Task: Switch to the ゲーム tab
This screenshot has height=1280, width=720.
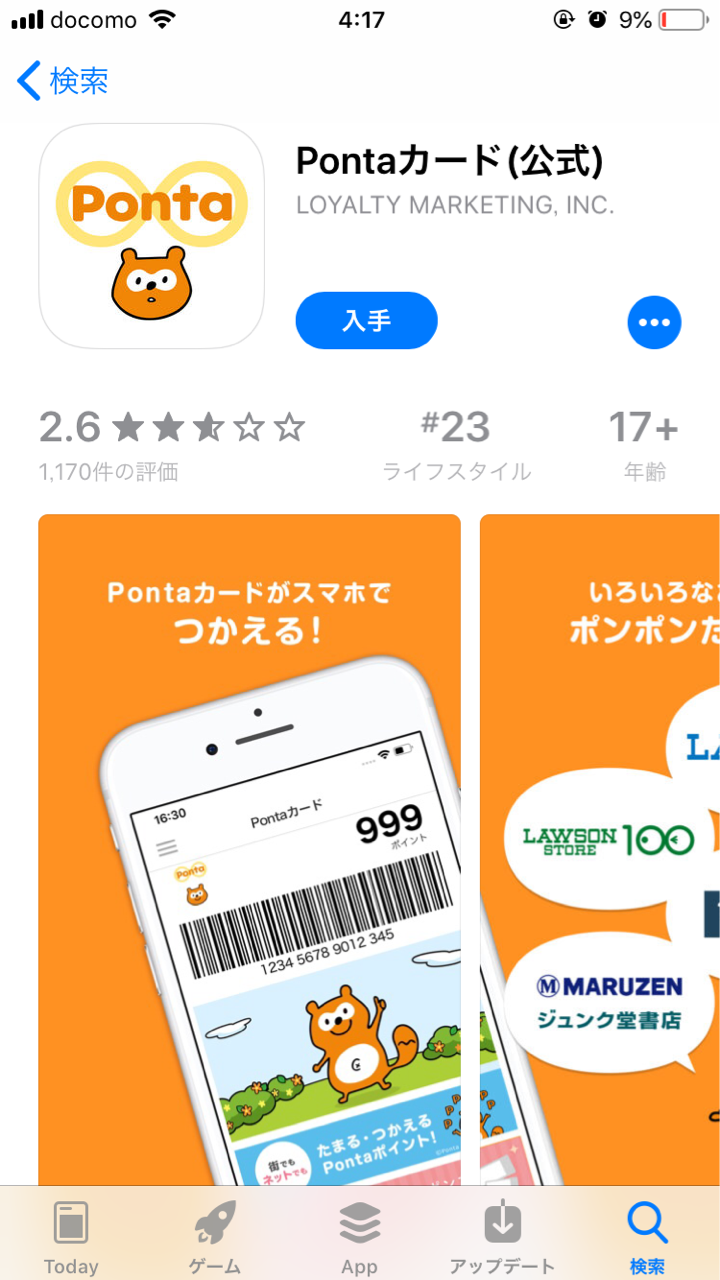Action: click(215, 1237)
